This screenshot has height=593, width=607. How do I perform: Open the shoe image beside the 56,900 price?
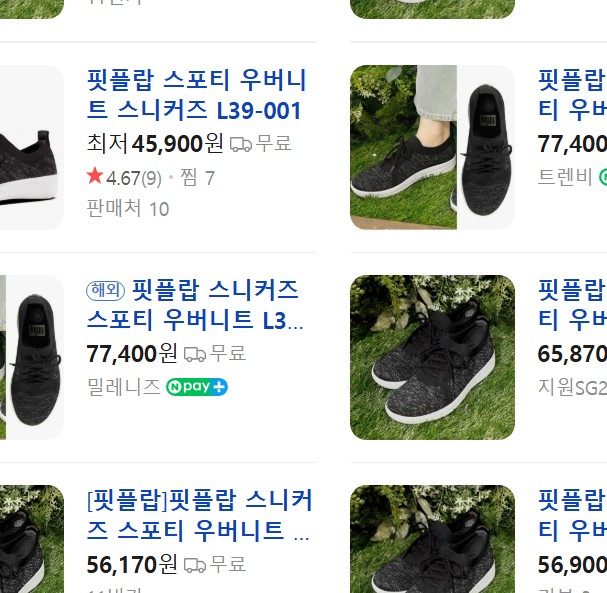[432, 540]
